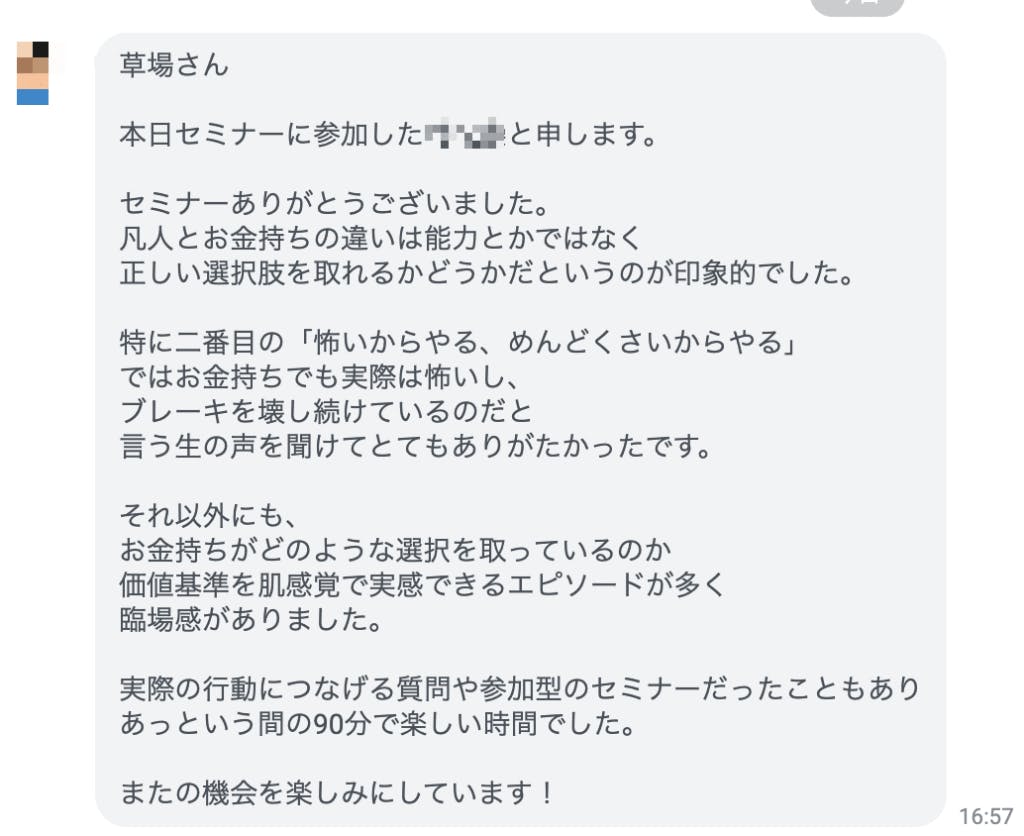
Task: Open the message sender's profile avatar
Action: coord(33,73)
